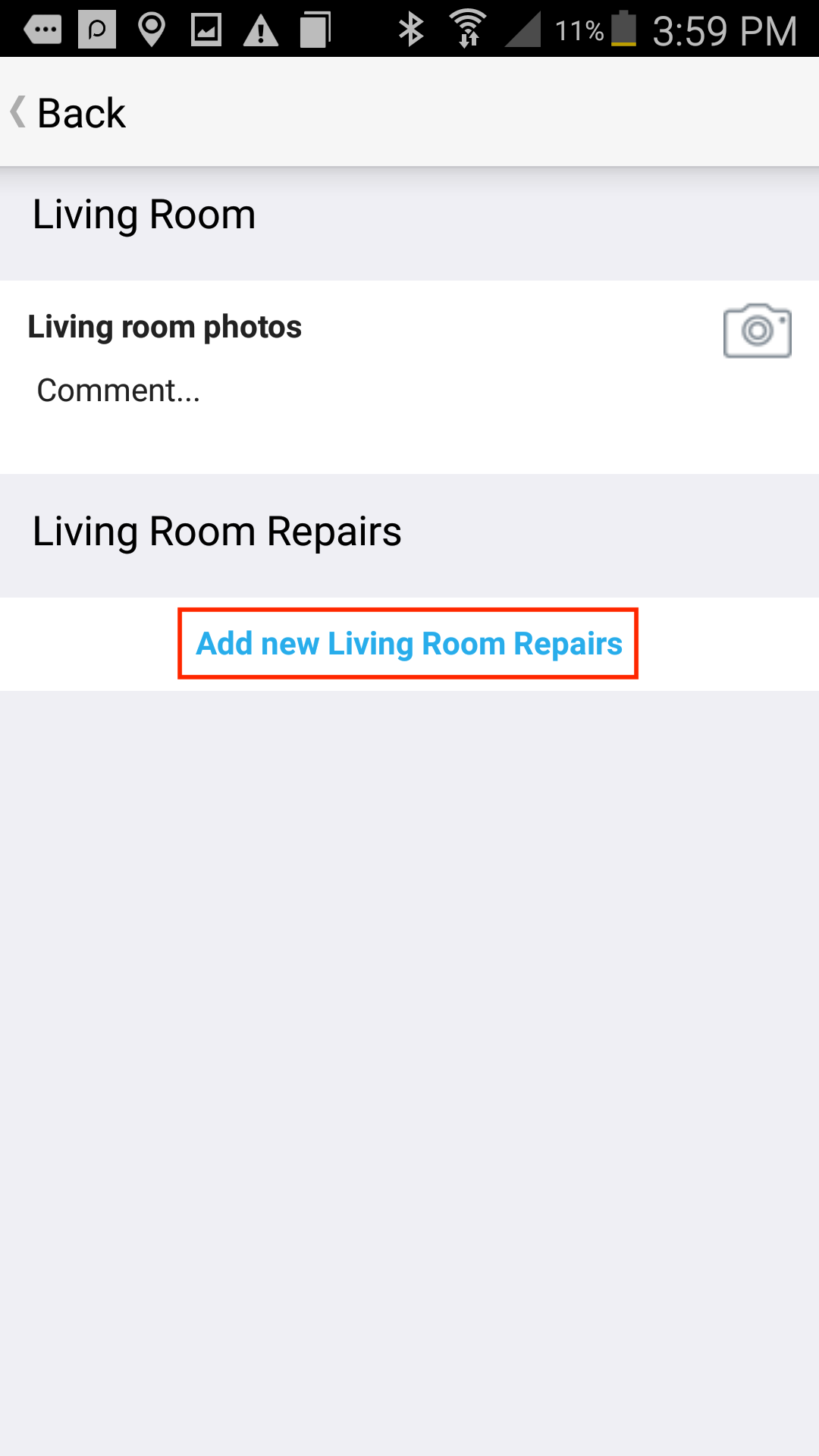Open the camera for living room photos
Image resolution: width=819 pixels, height=1456 pixels.
tap(757, 331)
